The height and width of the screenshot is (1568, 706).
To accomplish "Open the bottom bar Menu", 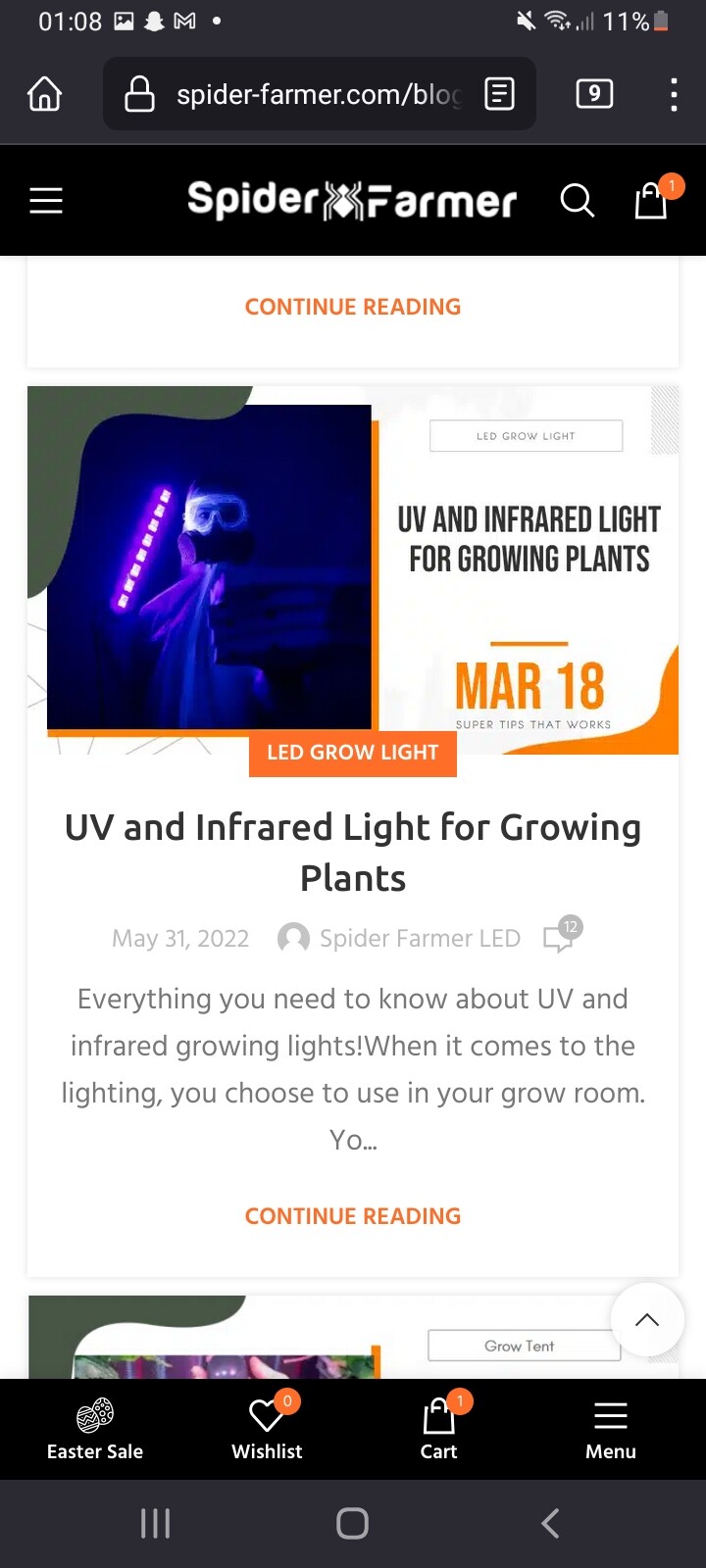I will tap(611, 1430).
